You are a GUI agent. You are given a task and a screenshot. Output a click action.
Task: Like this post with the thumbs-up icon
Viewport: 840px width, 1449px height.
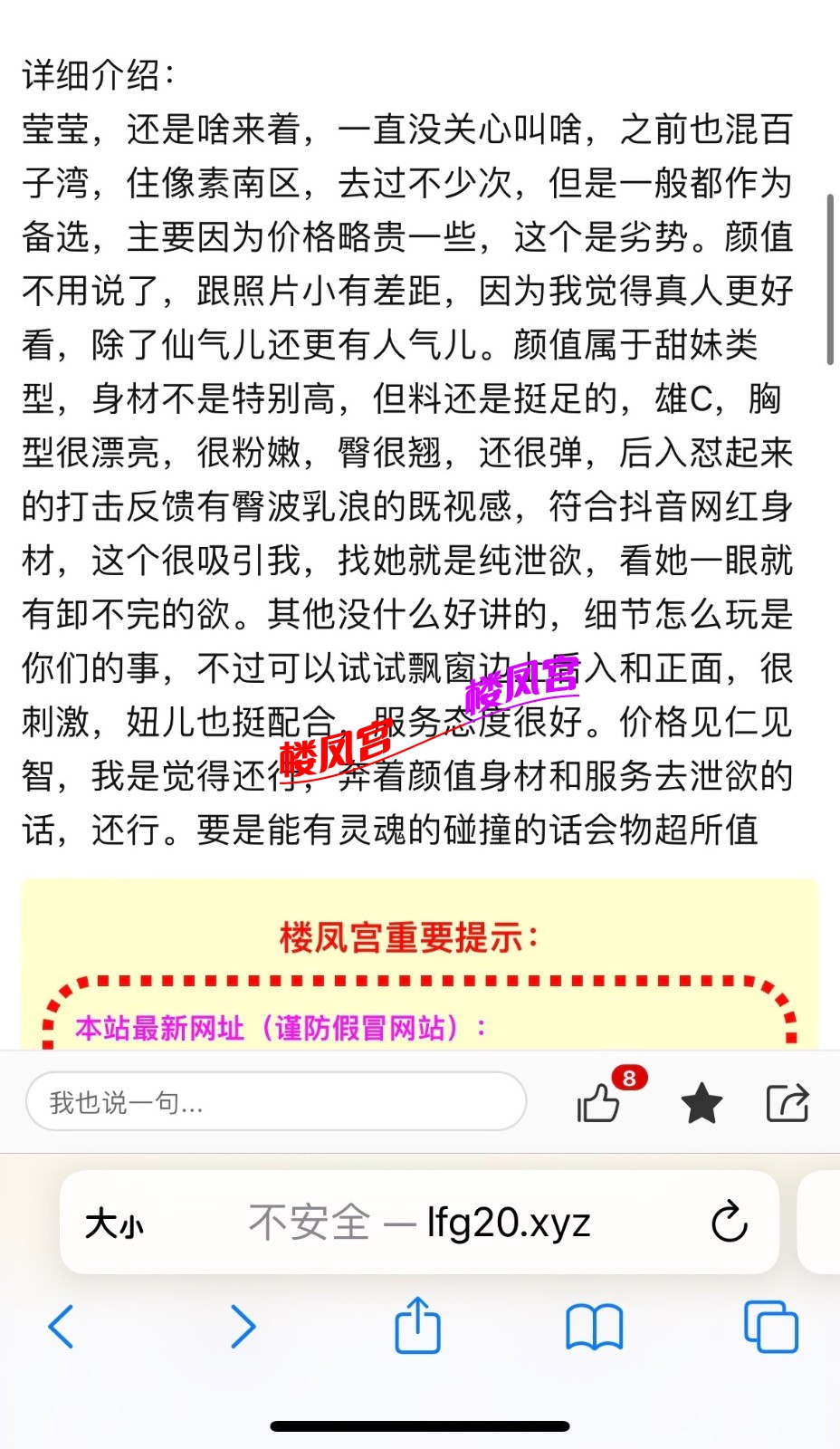(x=598, y=1102)
